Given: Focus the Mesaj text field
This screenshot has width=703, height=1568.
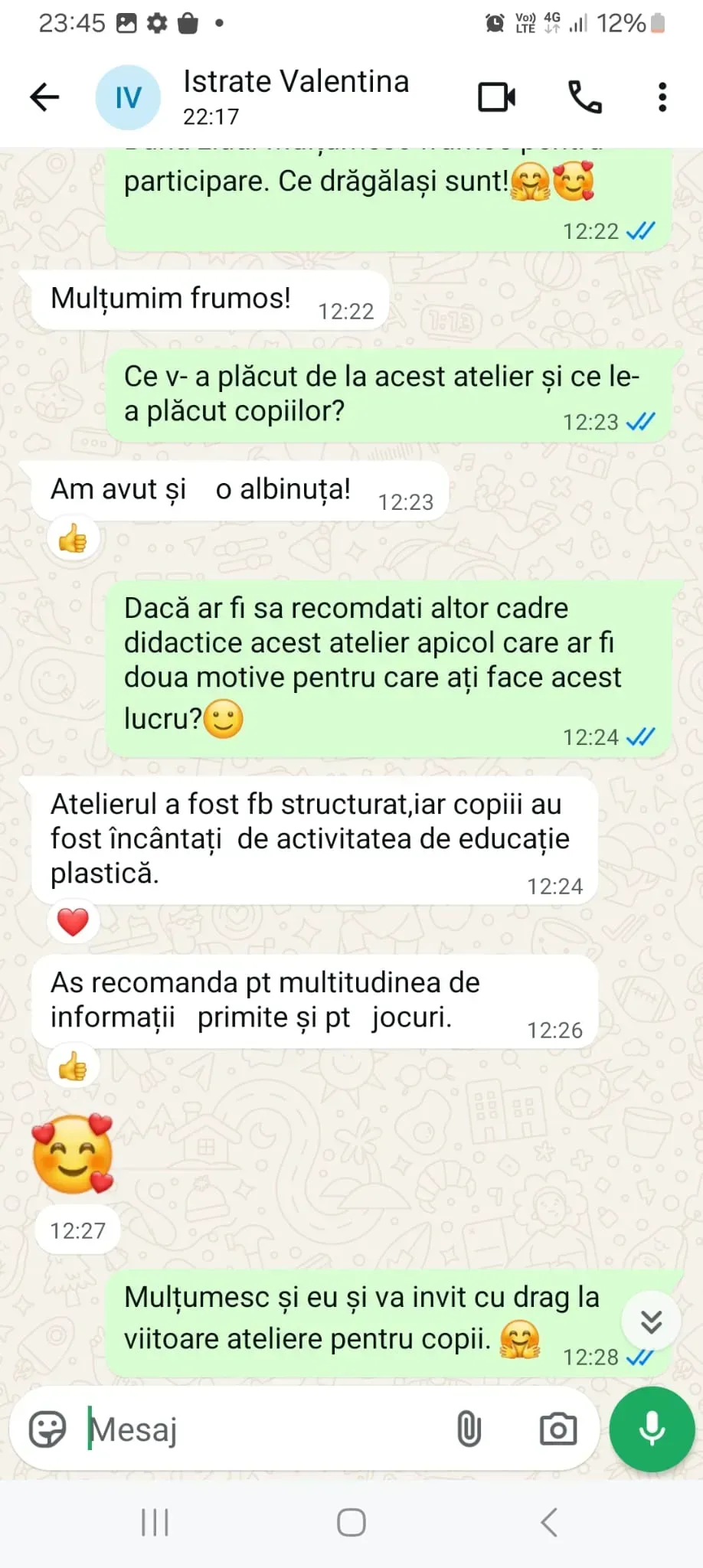Looking at the screenshot, I should click(260, 1429).
